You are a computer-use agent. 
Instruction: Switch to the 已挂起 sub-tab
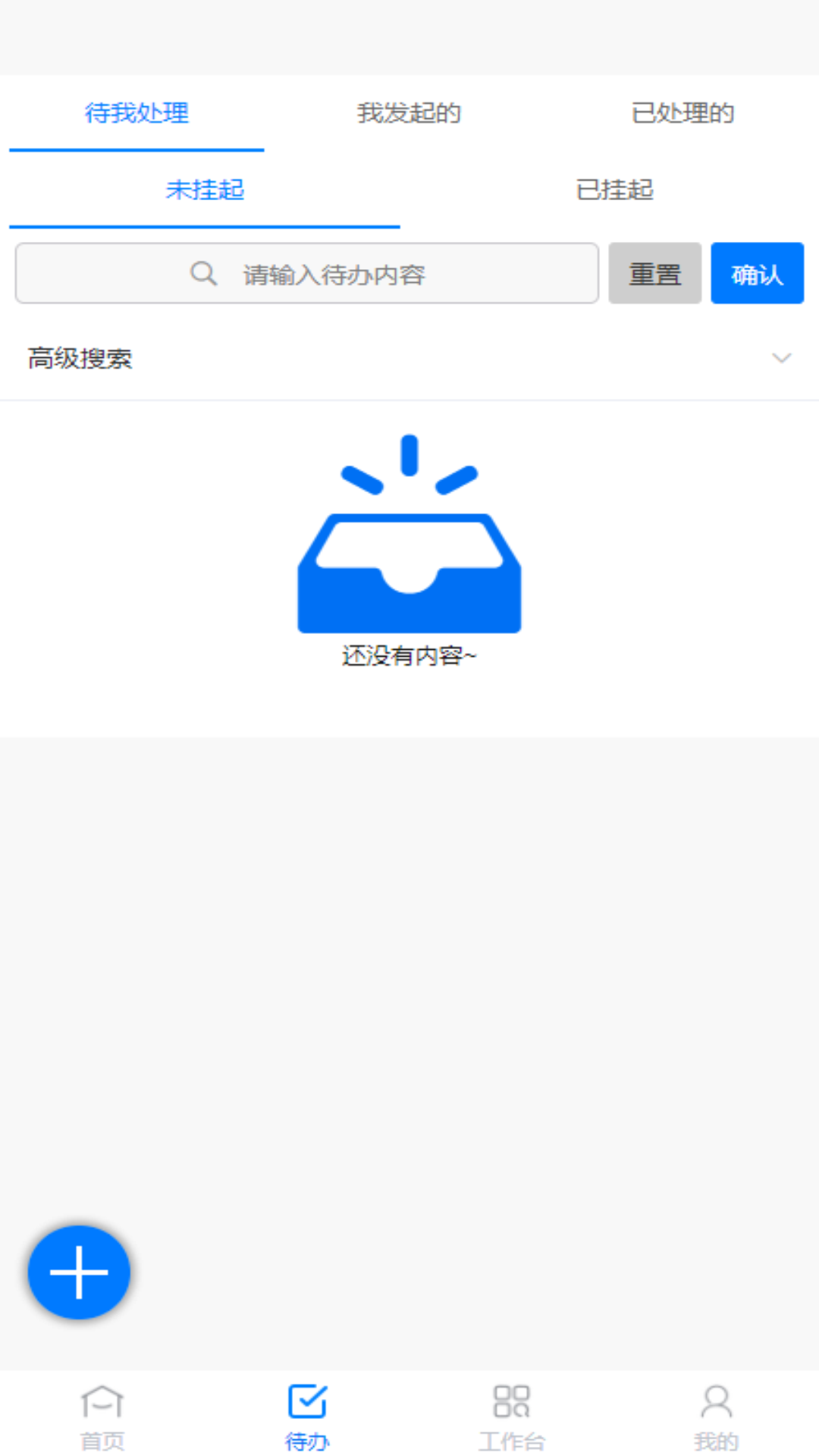[x=614, y=190]
